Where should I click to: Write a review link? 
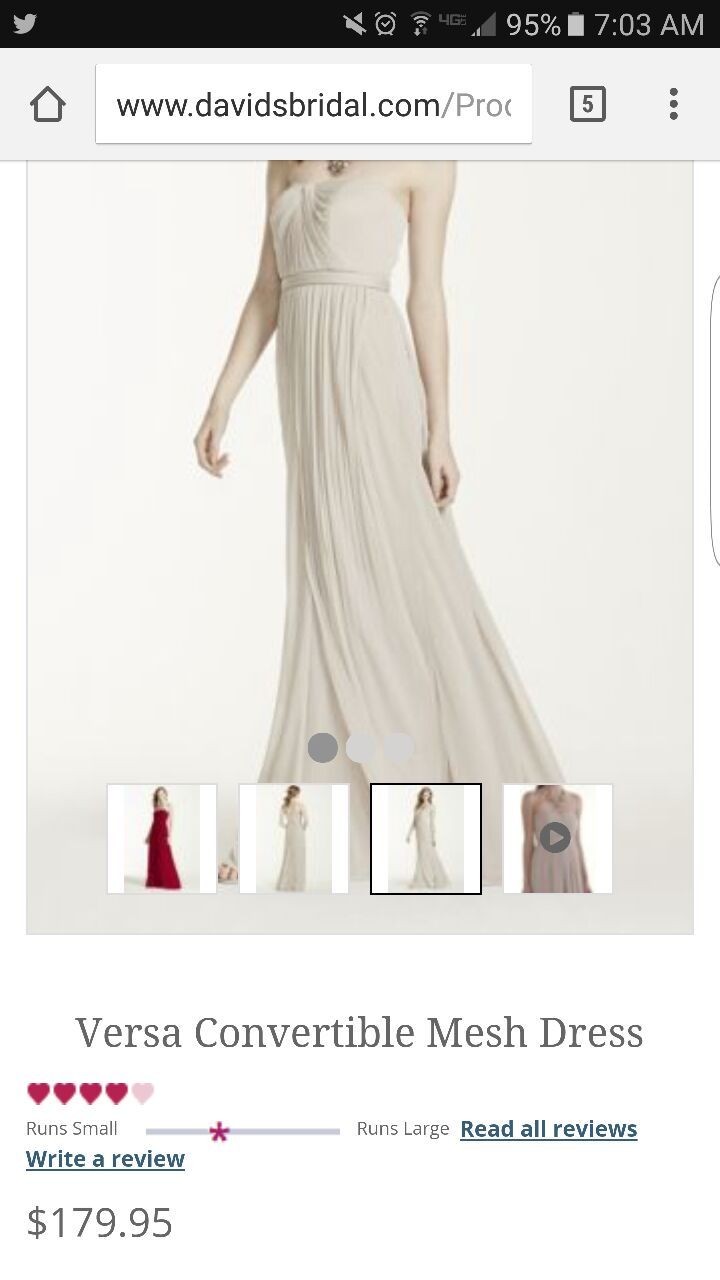[x=106, y=1159]
